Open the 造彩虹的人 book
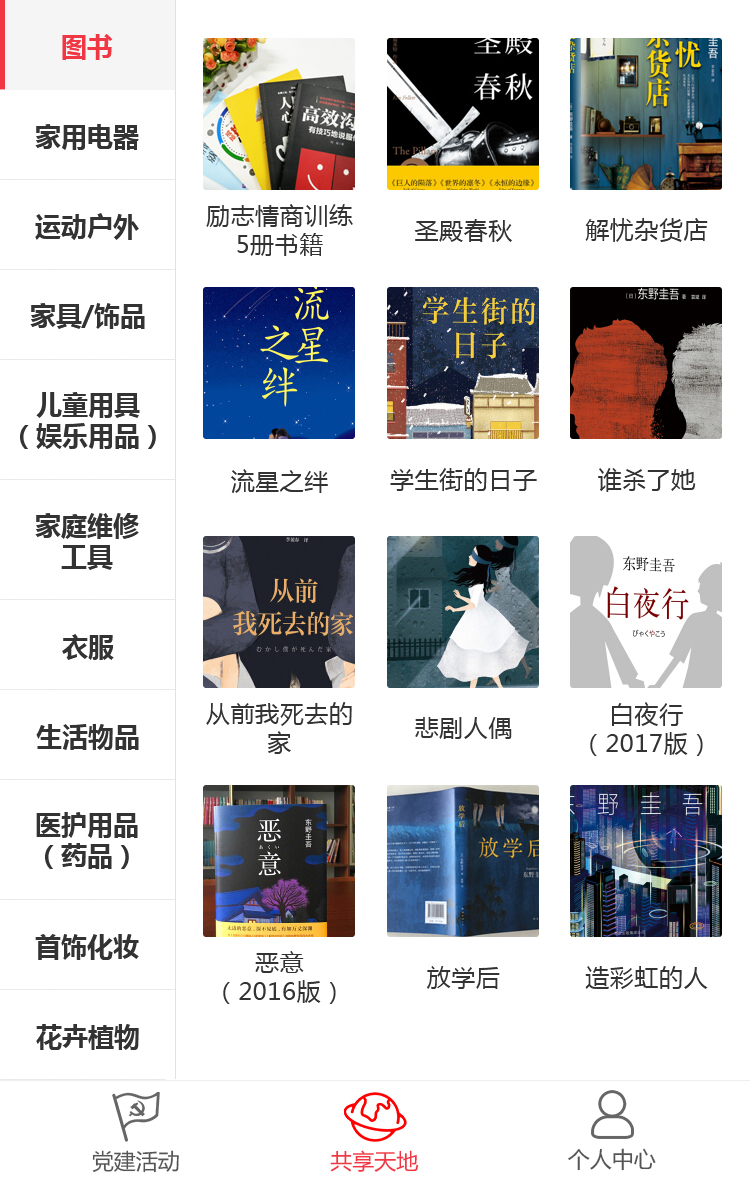The width and height of the screenshot is (750, 1180). click(x=645, y=861)
